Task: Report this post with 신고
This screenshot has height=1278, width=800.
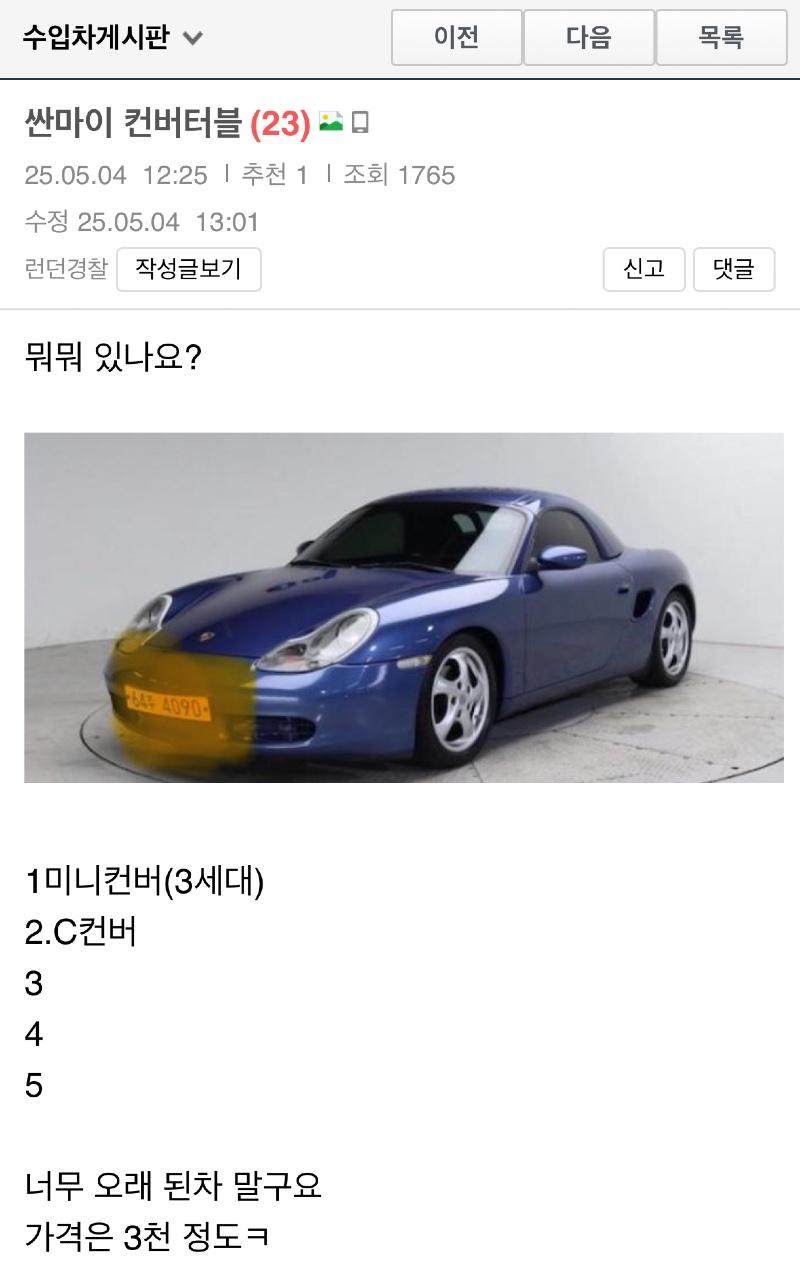Action: (x=644, y=270)
